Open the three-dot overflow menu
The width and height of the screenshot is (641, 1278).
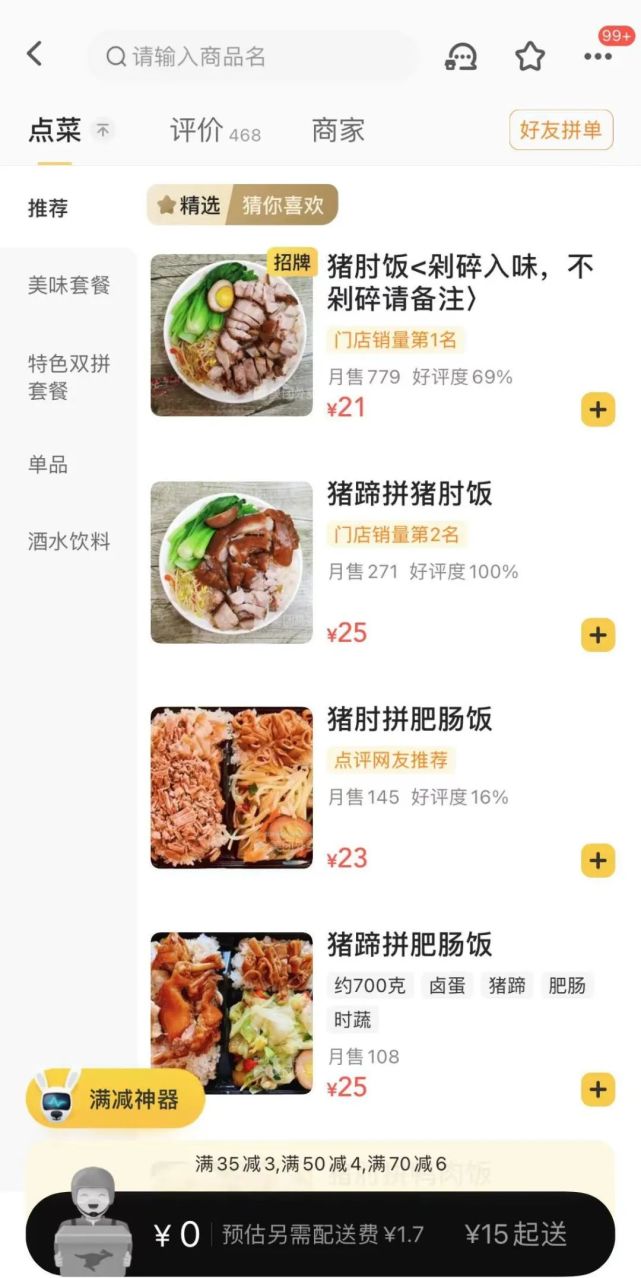coord(598,56)
